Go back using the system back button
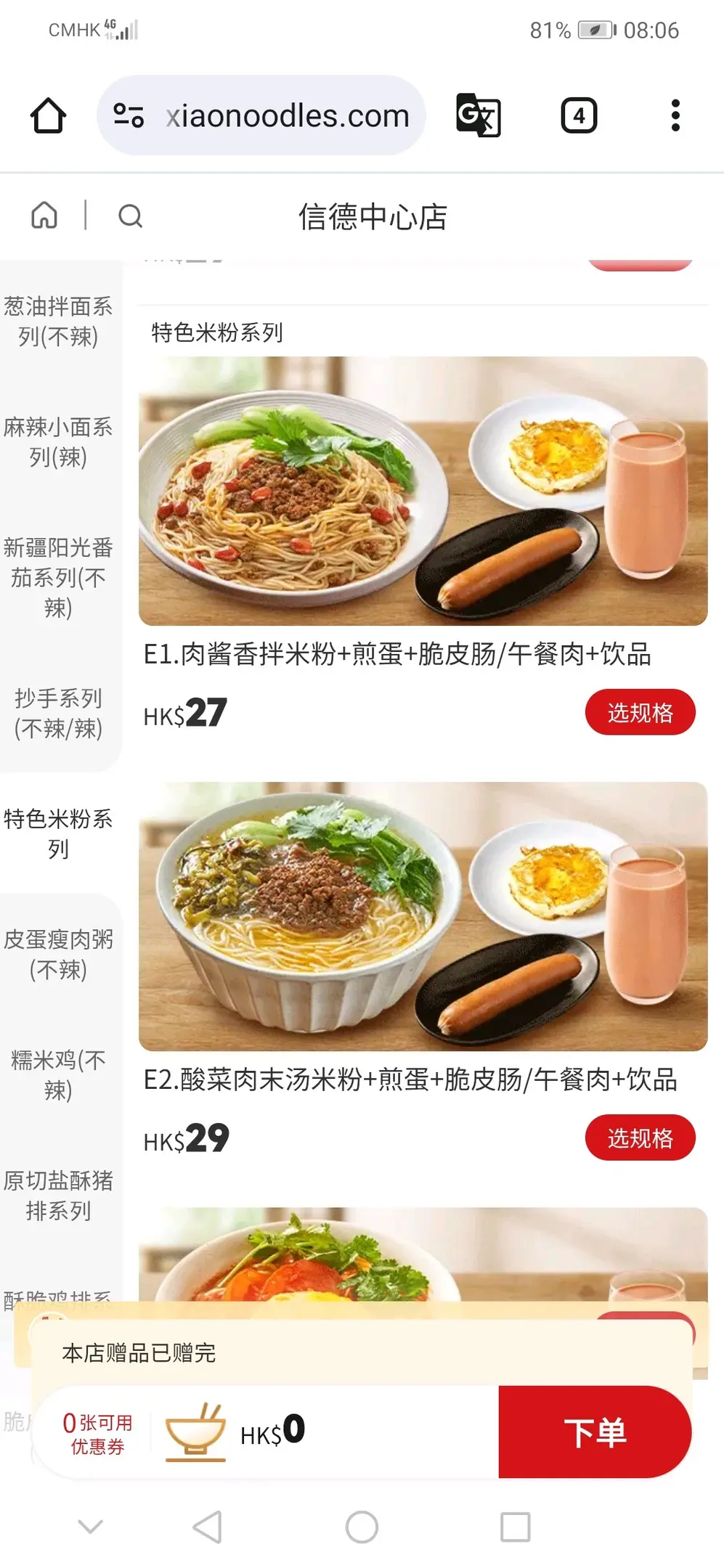 pos(208,1527)
